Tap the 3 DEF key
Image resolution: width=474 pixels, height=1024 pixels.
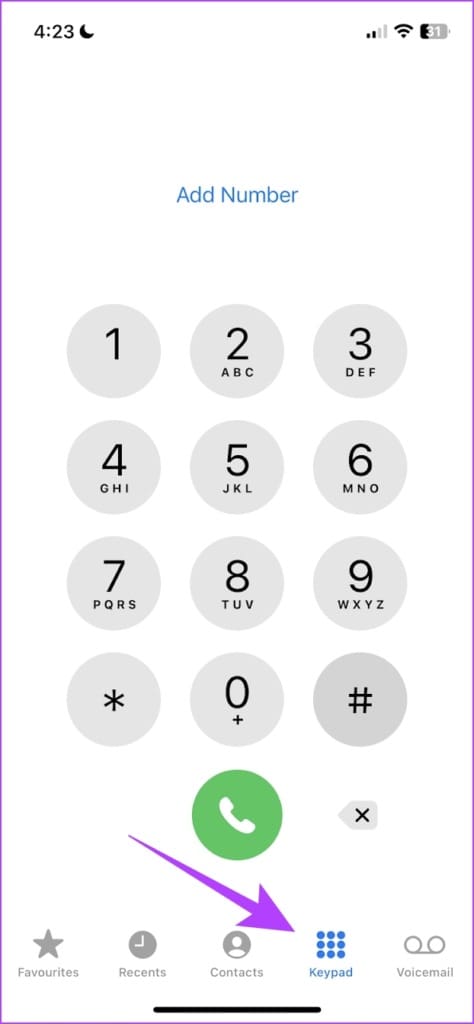(x=360, y=351)
